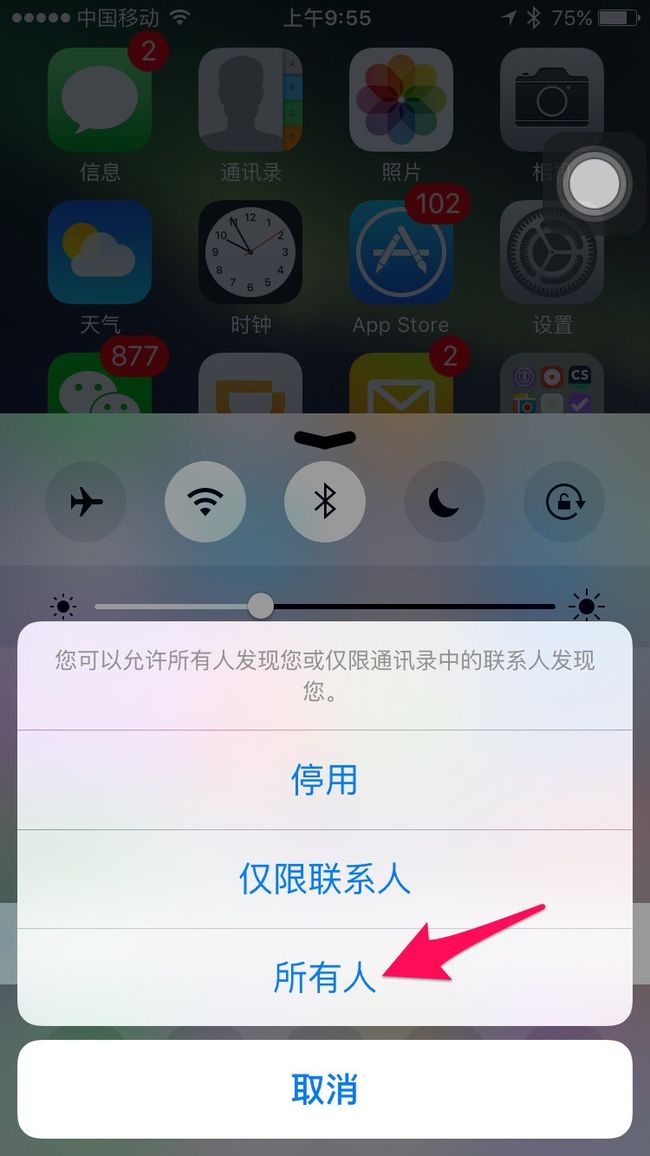650x1156 pixels.
Task: Toggle the Wi-Fi button
Action: (206, 502)
